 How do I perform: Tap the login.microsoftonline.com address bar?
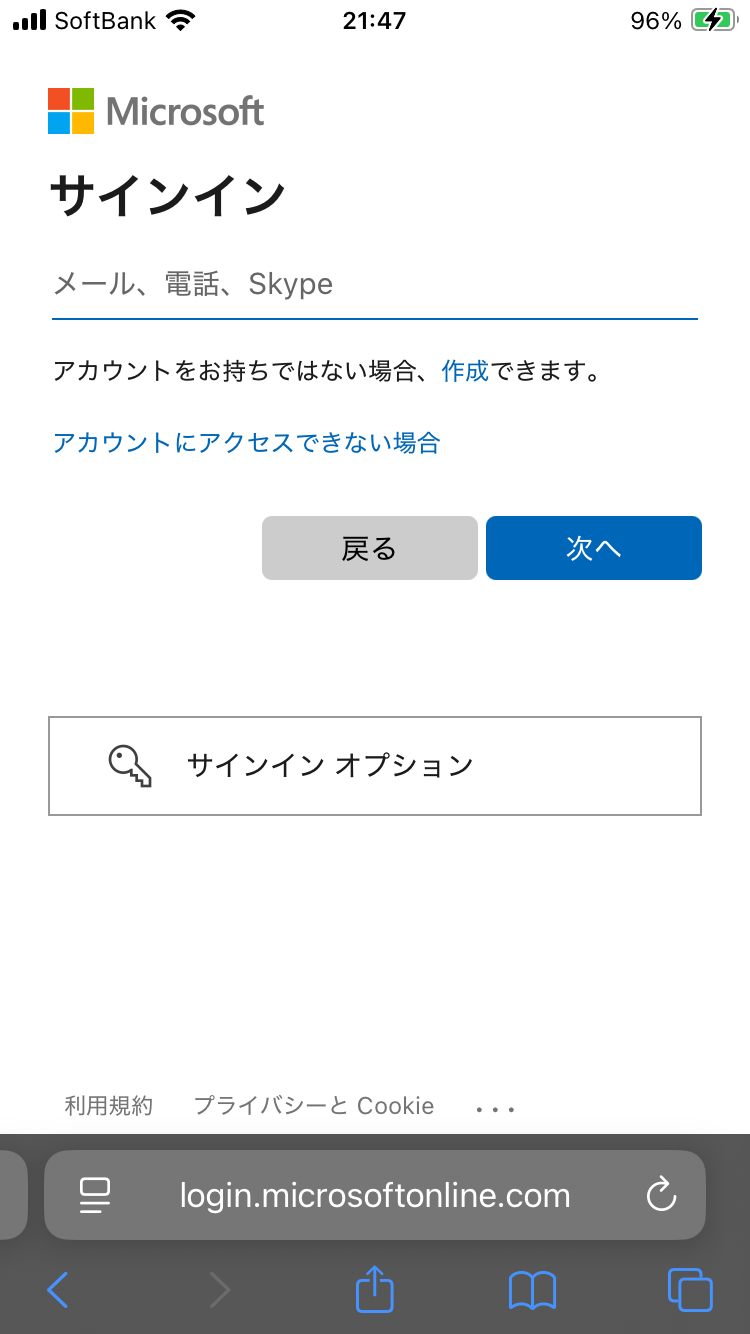[x=375, y=1195]
